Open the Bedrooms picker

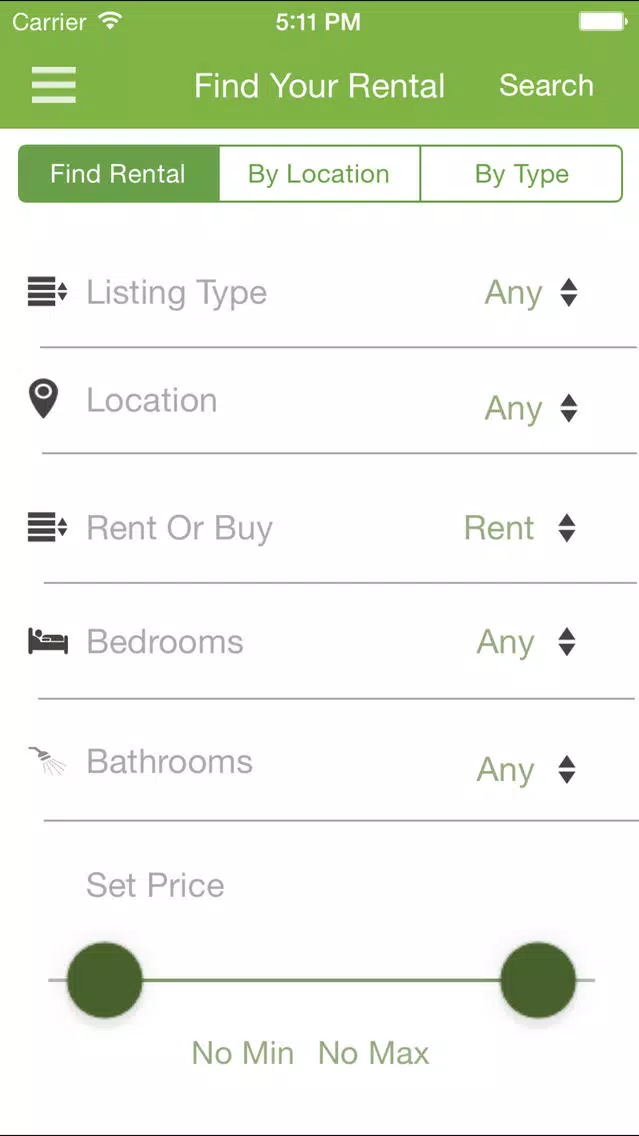click(x=320, y=642)
